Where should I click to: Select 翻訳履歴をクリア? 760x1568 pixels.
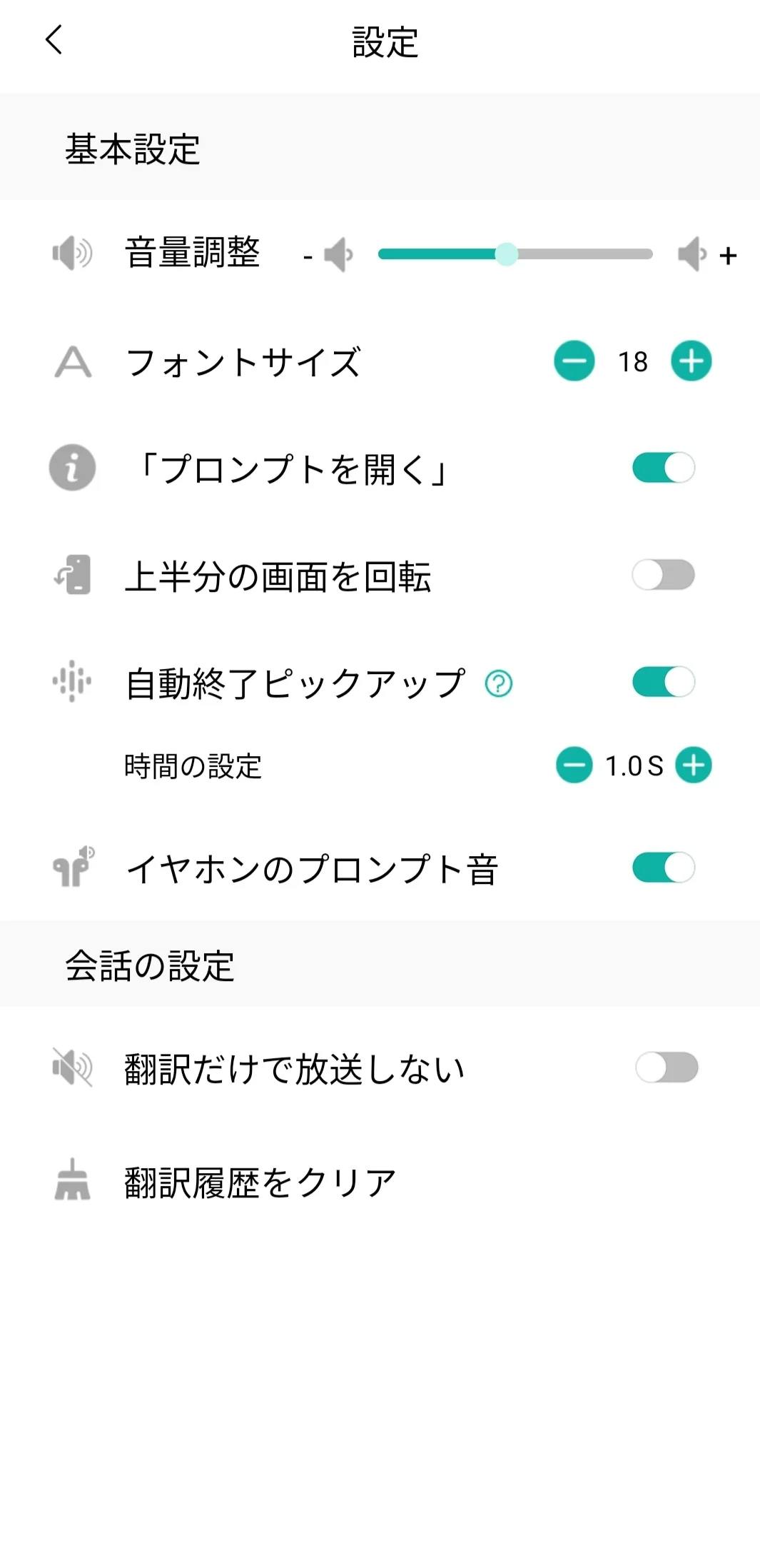point(260,1182)
